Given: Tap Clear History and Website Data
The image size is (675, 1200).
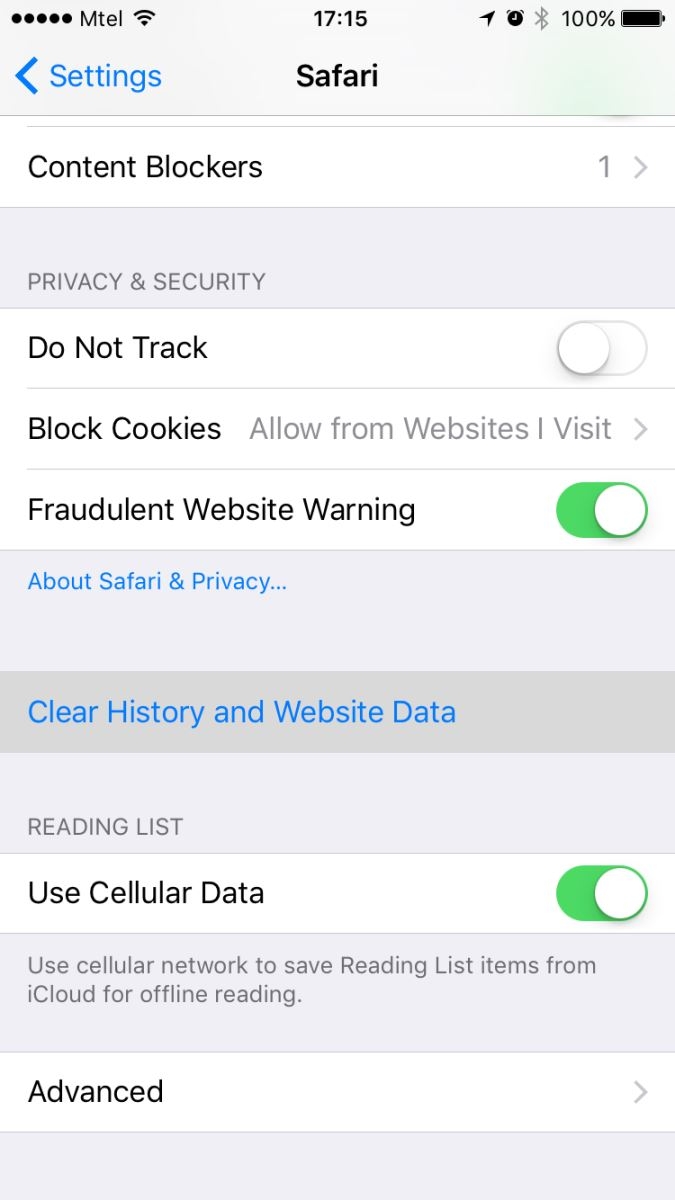Looking at the screenshot, I should tap(337, 712).
